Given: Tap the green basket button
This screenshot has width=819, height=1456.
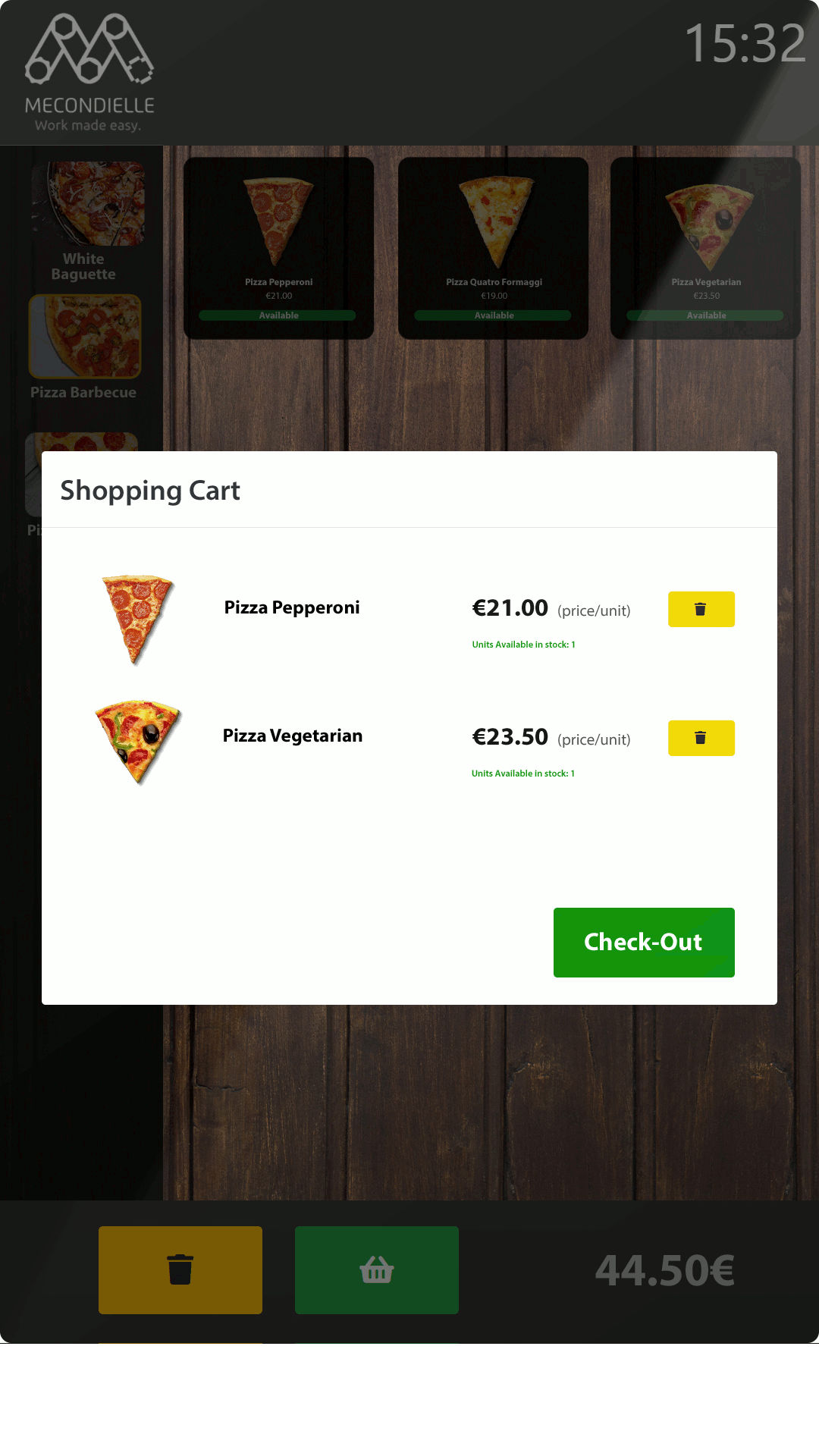Looking at the screenshot, I should coord(377,1269).
